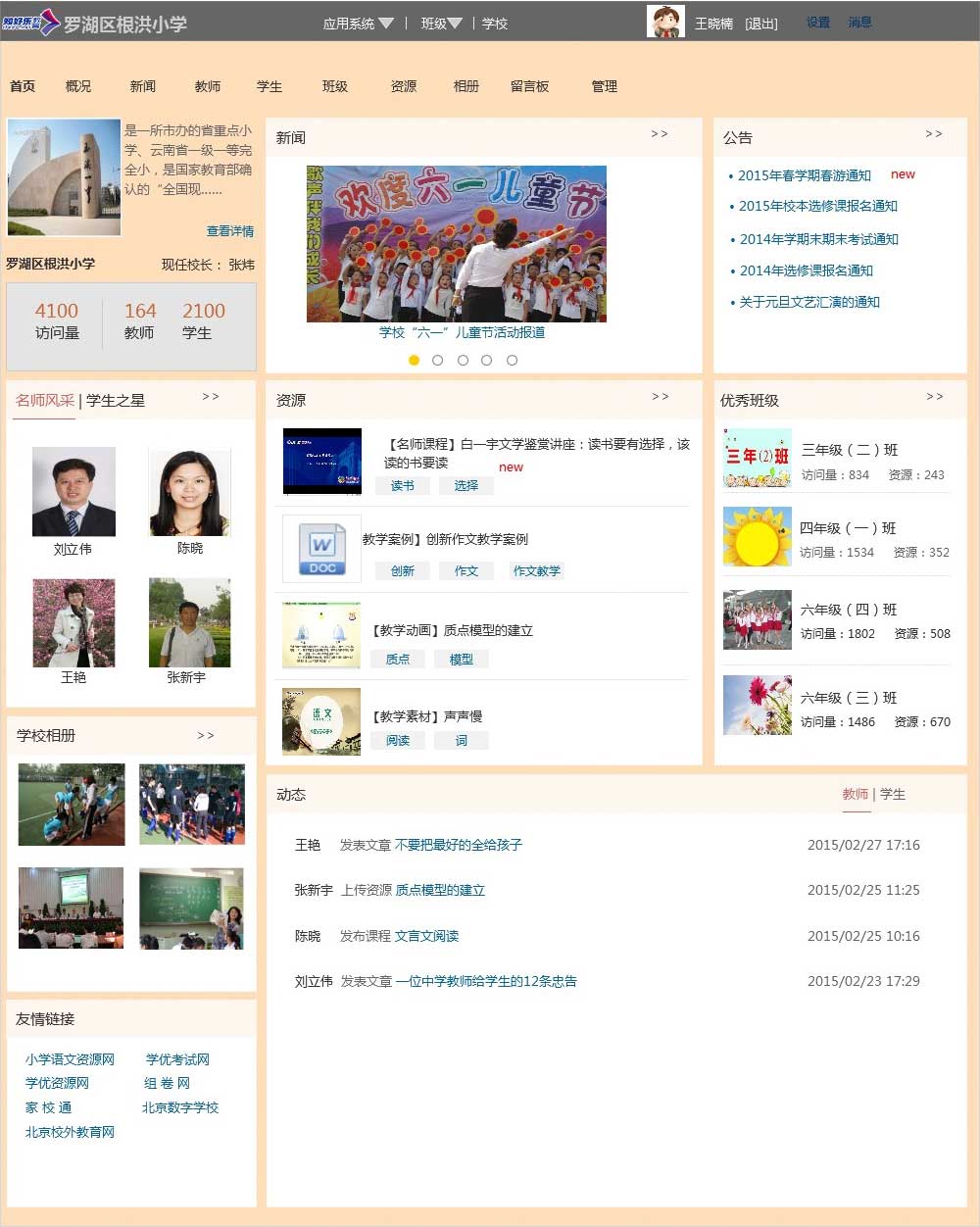
Task: Tap 退出 to log out
Action: pos(761,24)
